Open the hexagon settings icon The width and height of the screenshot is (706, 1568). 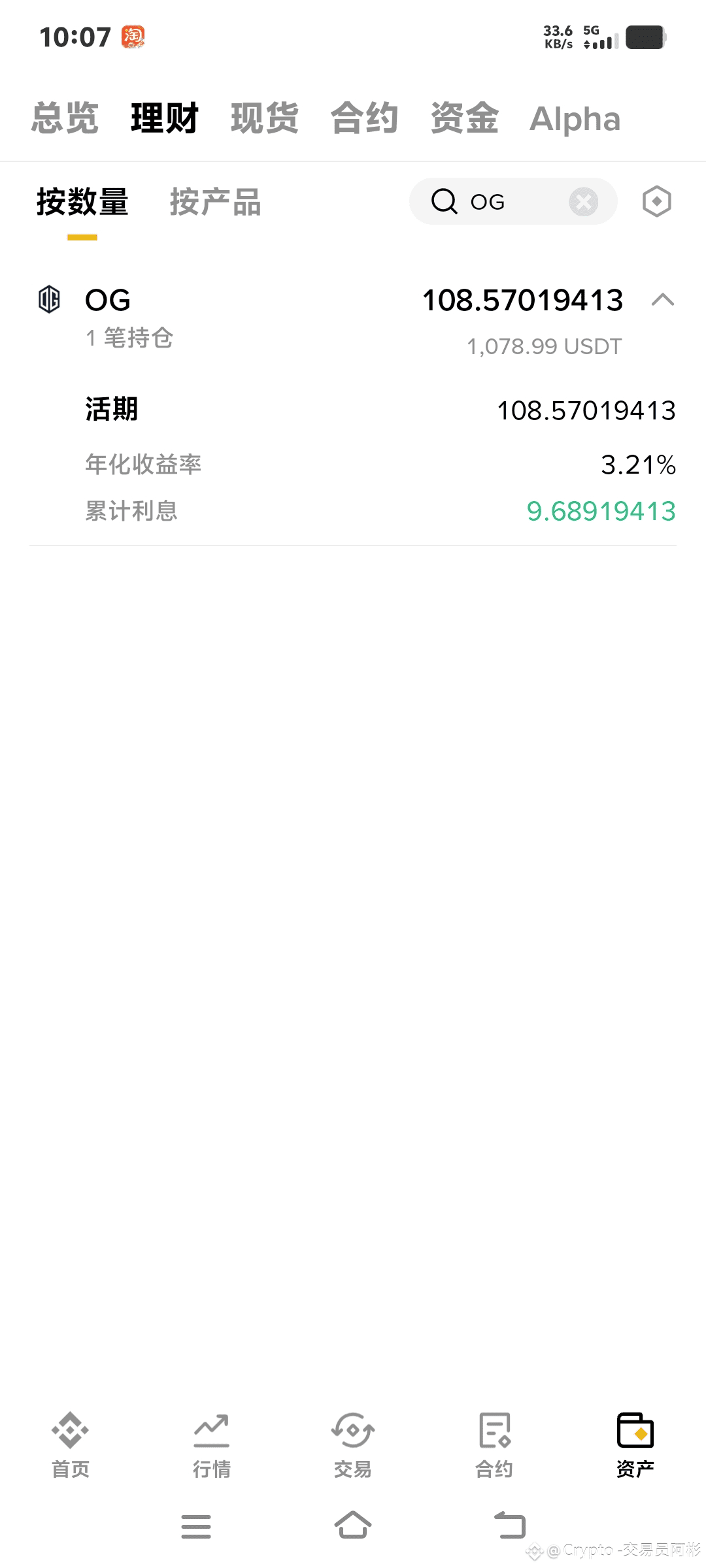[656, 201]
